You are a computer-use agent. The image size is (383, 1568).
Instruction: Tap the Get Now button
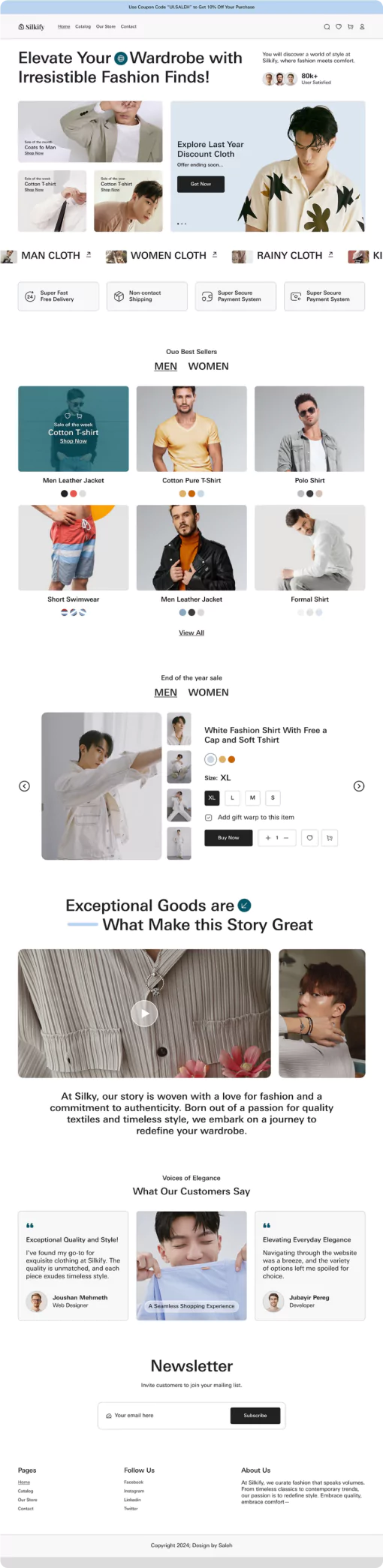[201, 184]
